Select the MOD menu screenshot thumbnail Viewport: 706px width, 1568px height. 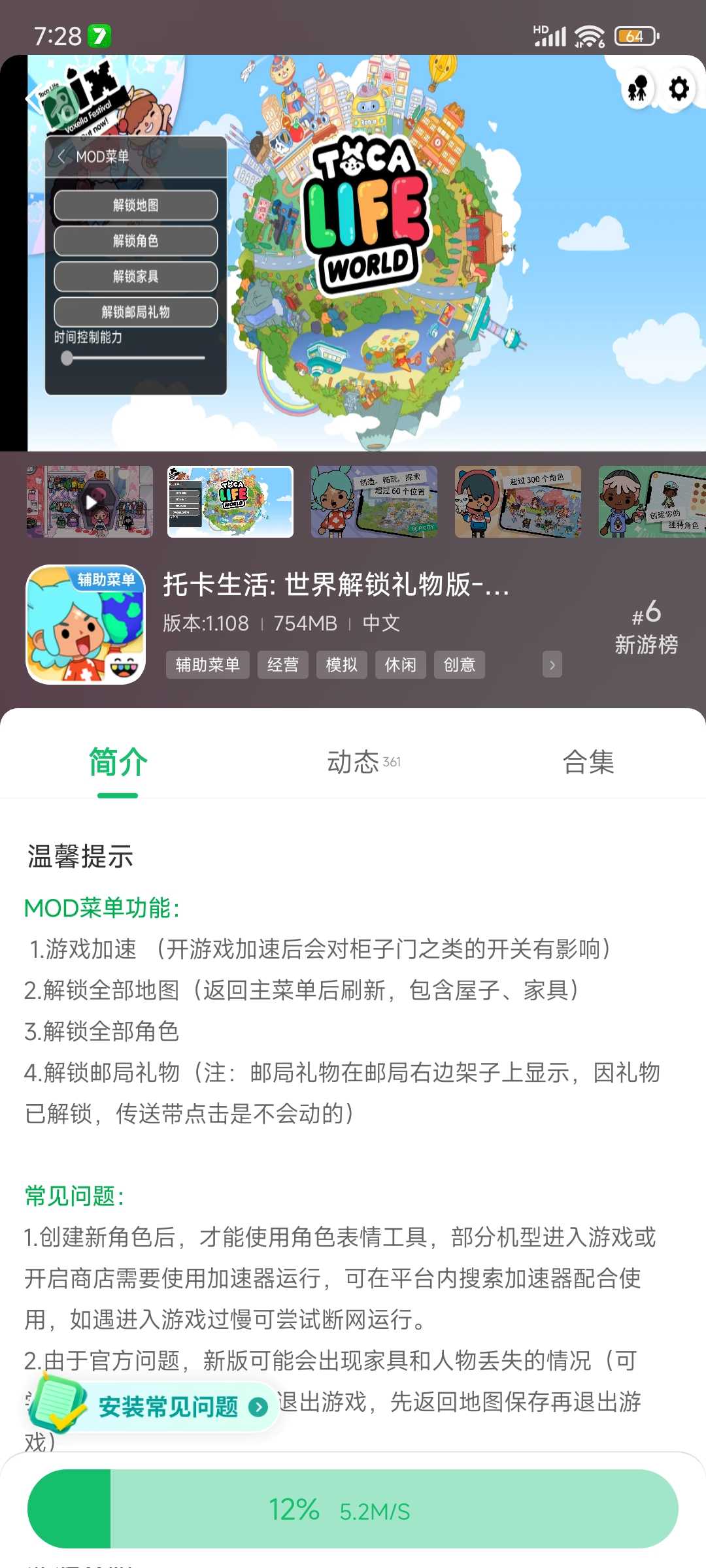tap(230, 502)
